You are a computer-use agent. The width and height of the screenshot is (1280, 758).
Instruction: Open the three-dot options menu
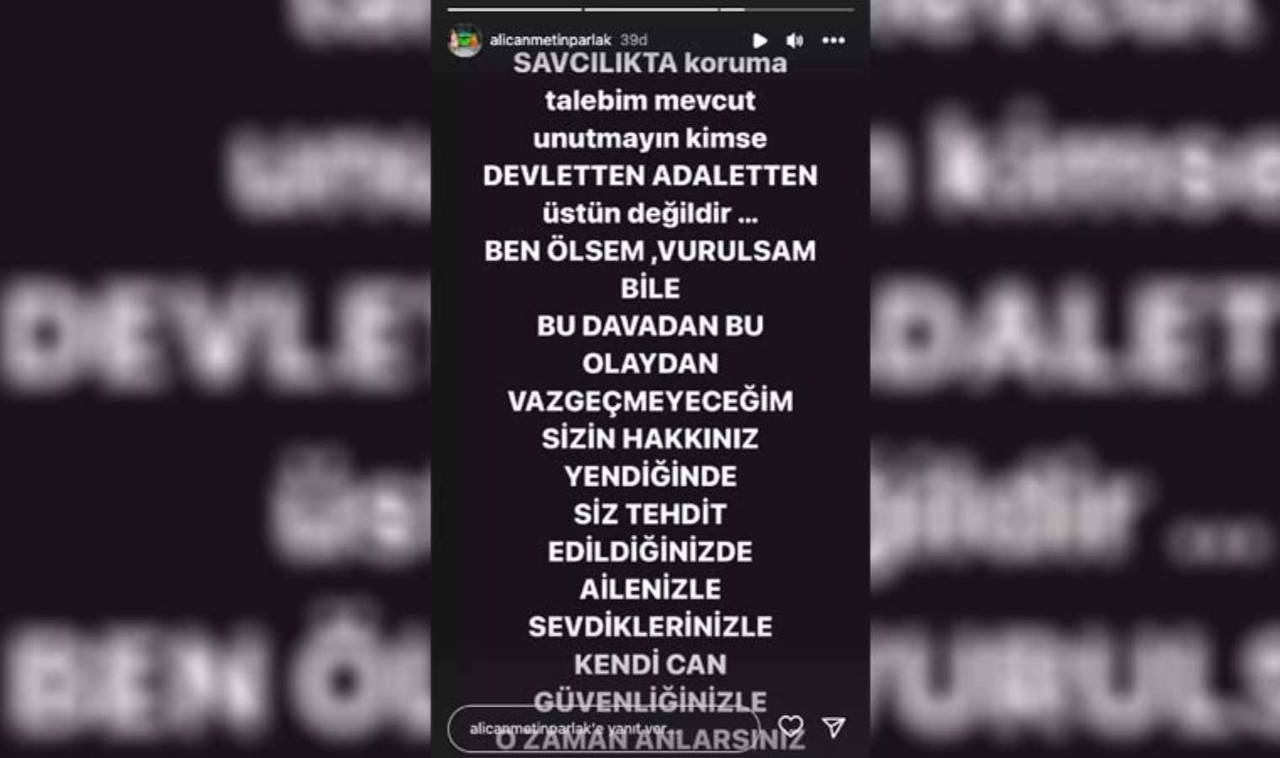pos(833,41)
